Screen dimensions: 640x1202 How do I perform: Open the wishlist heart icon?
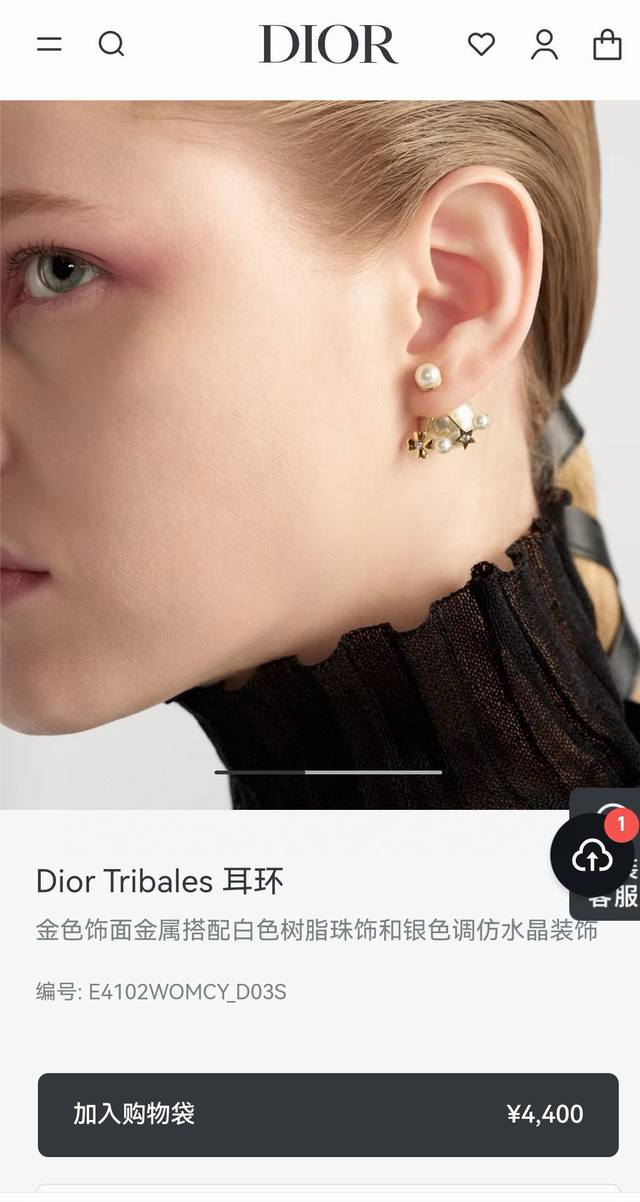tap(481, 44)
